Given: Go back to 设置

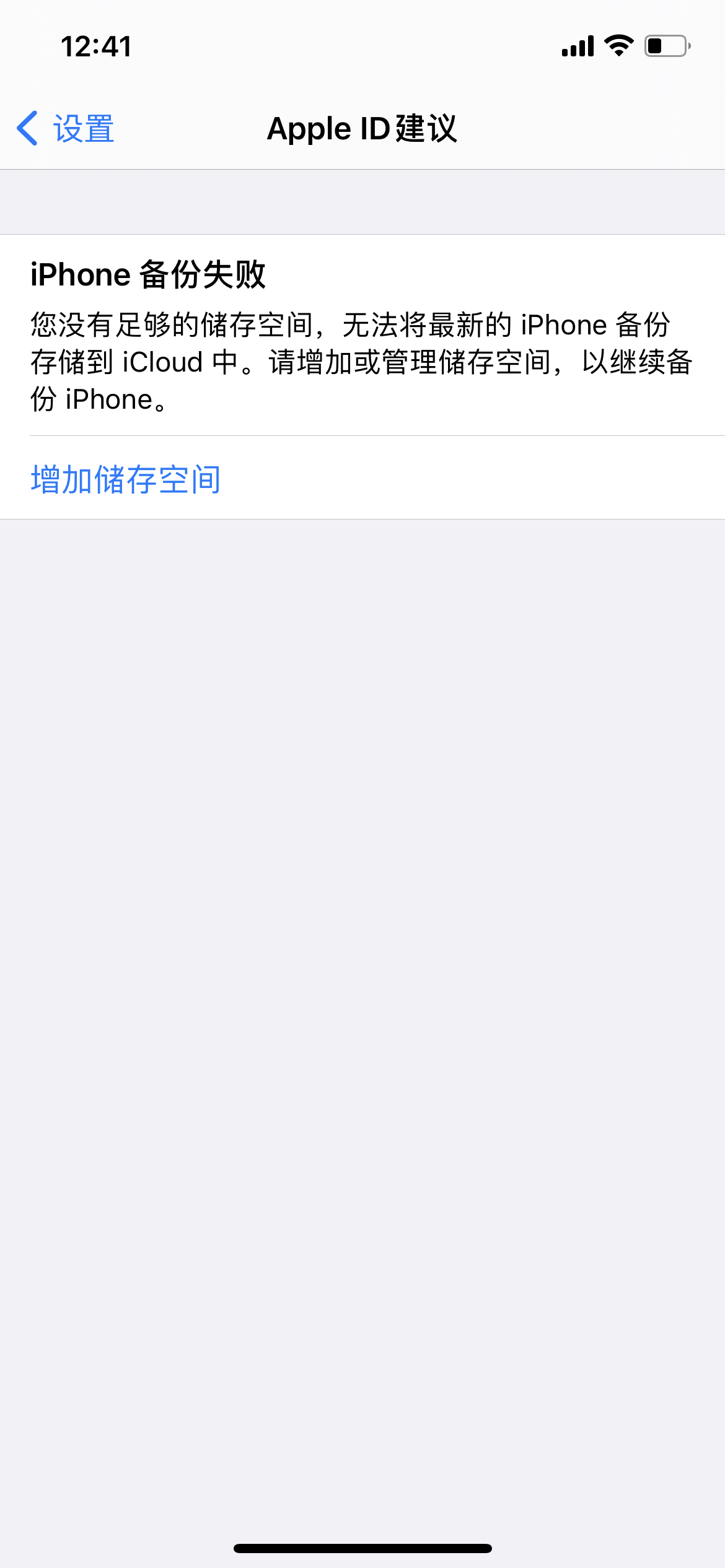Looking at the screenshot, I should (66, 129).
